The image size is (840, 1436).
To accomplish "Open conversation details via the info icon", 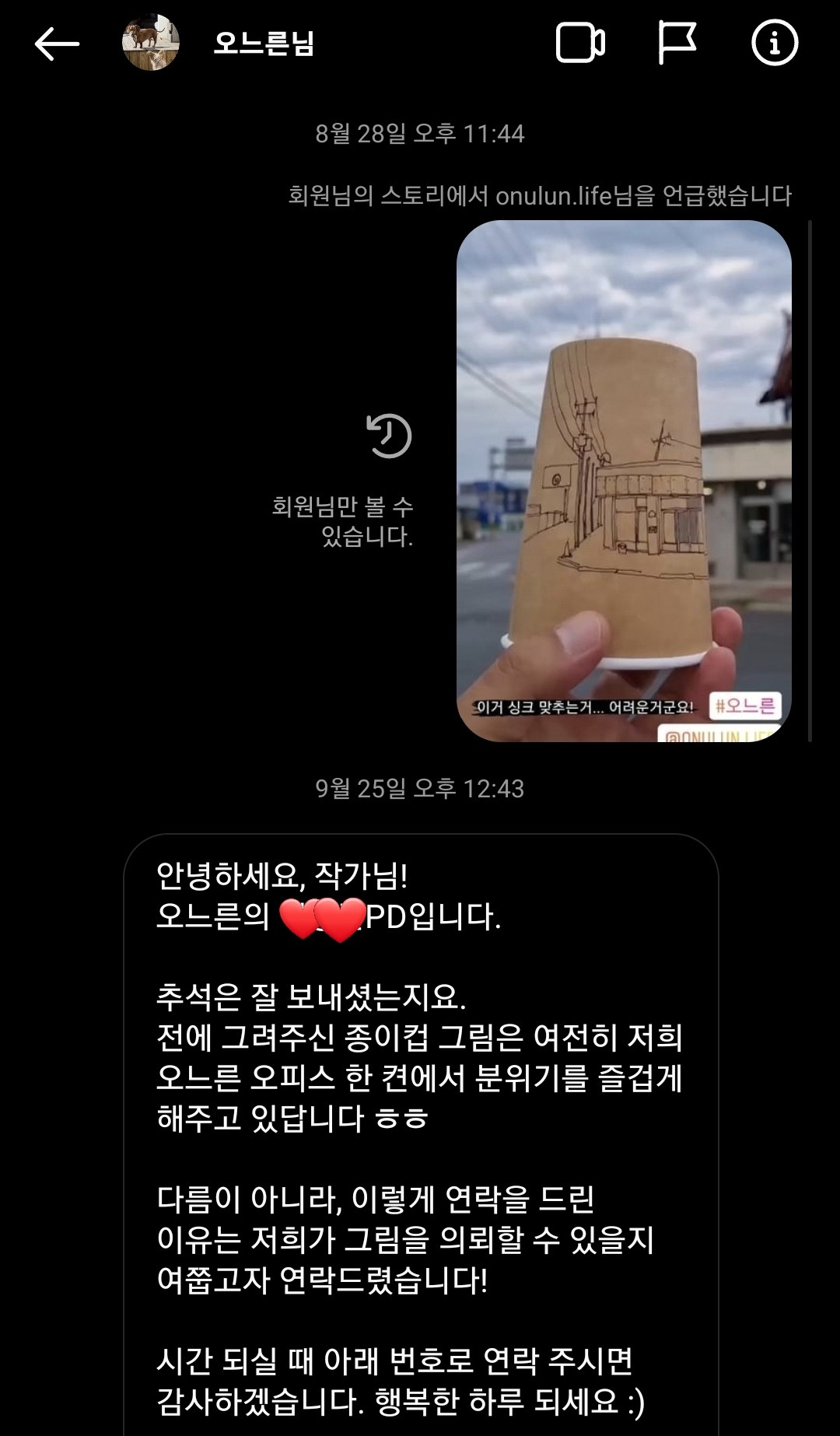I will click(772, 44).
